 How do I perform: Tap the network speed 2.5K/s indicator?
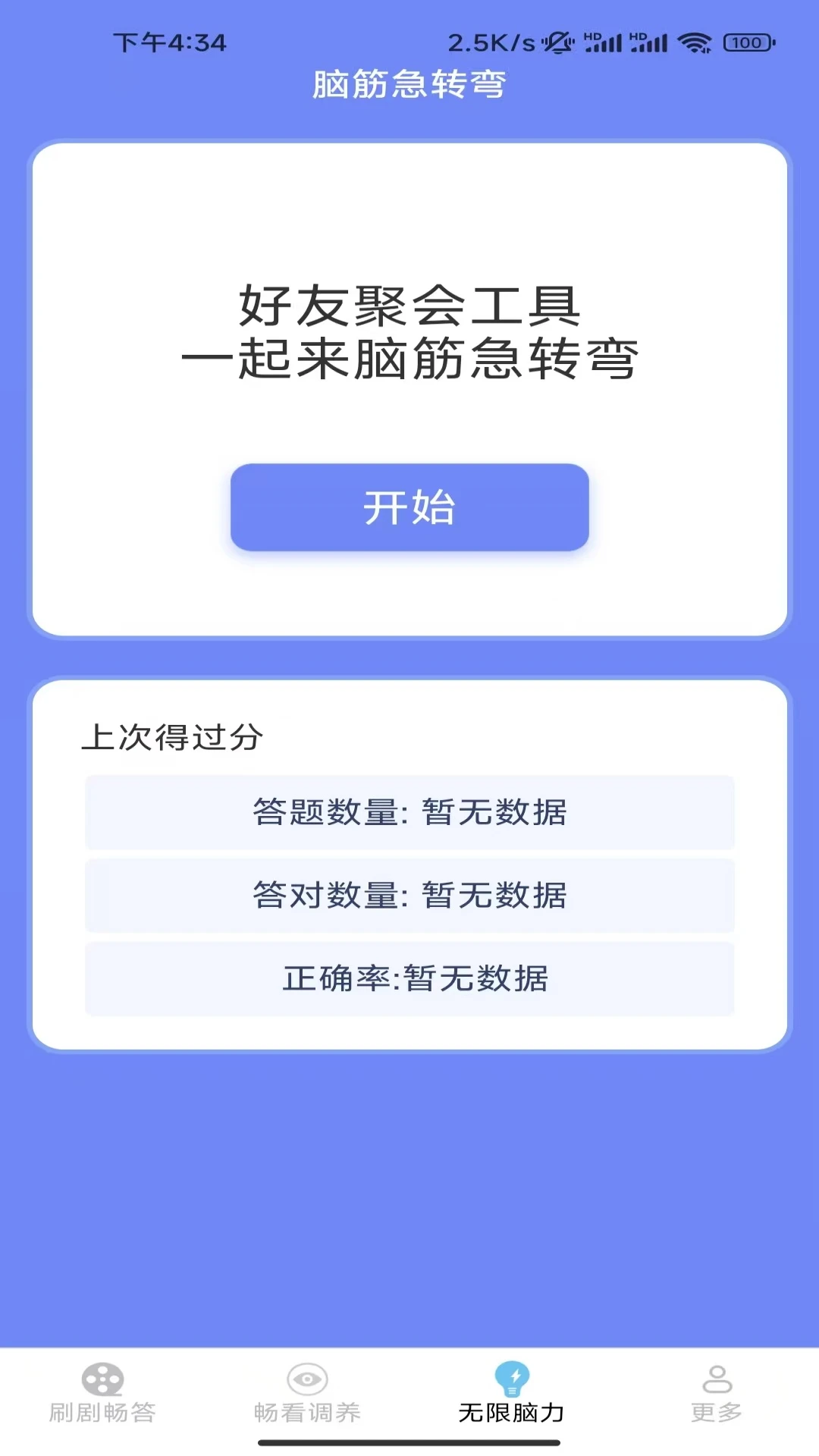(x=489, y=42)
